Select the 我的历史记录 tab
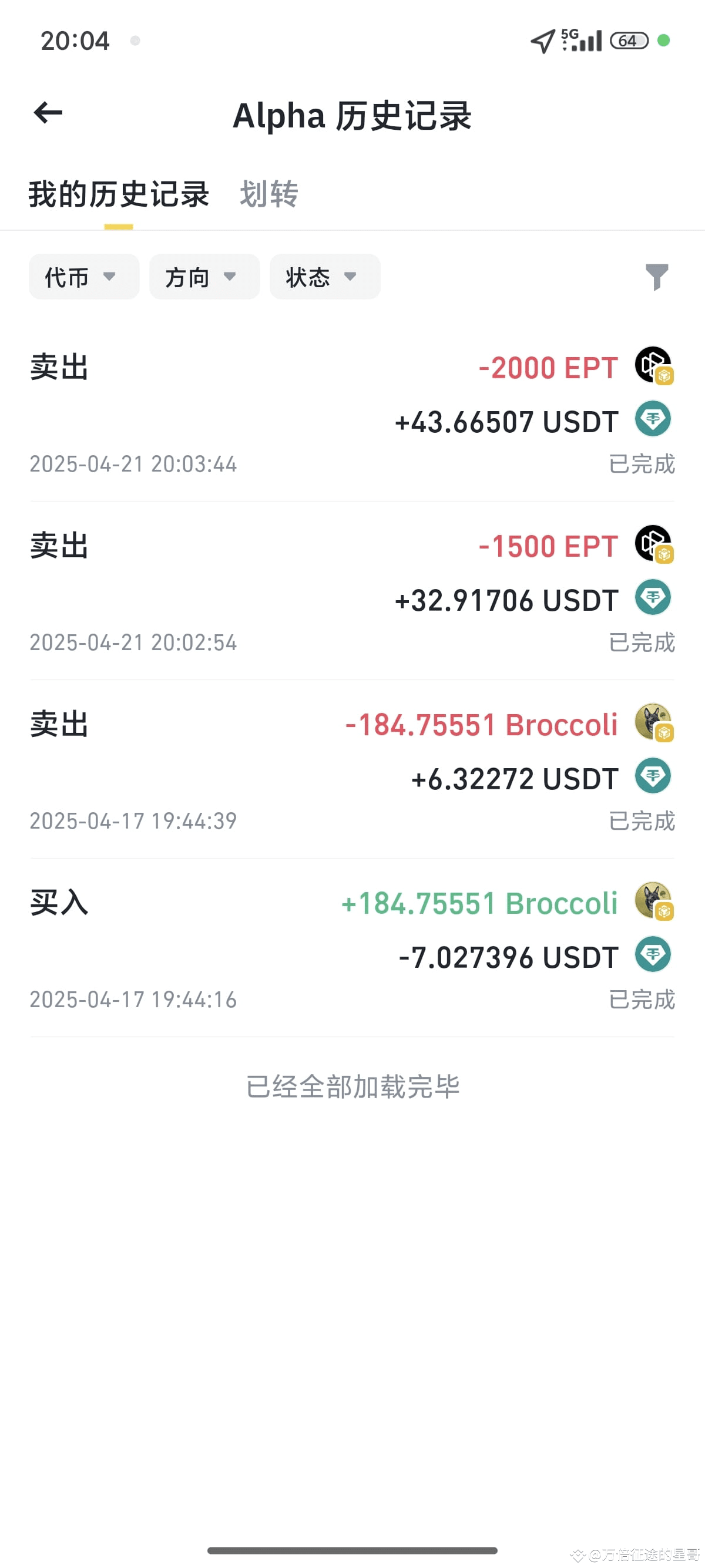 [119, 195]
